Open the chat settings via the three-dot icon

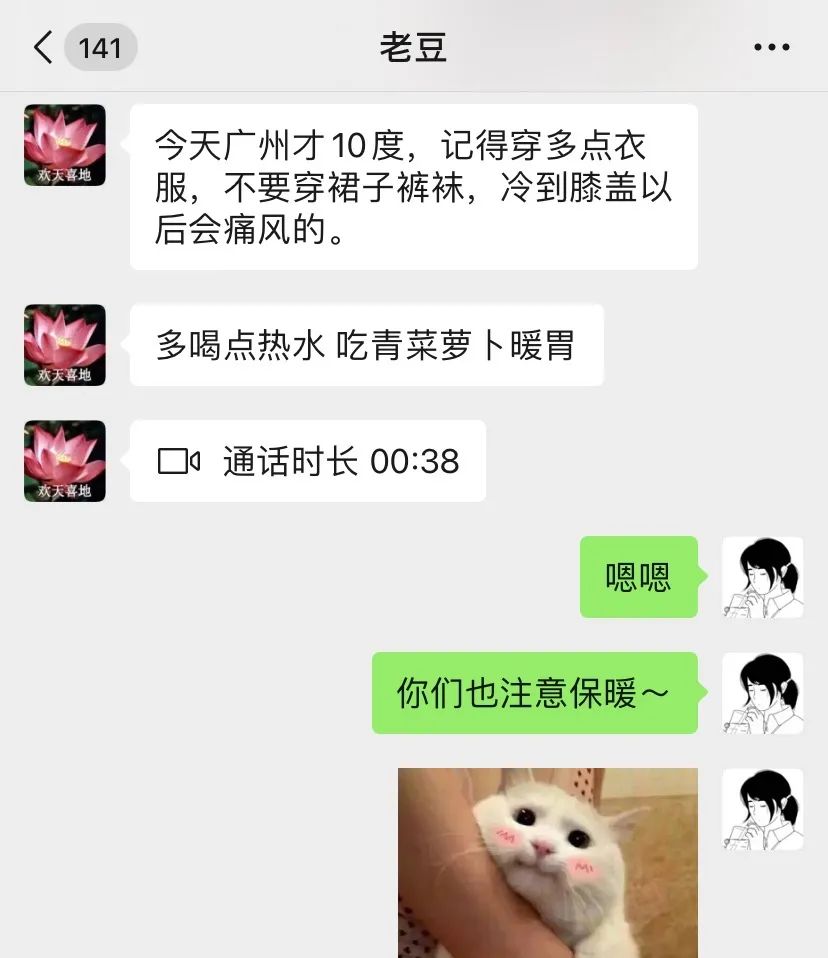[770, 46]
